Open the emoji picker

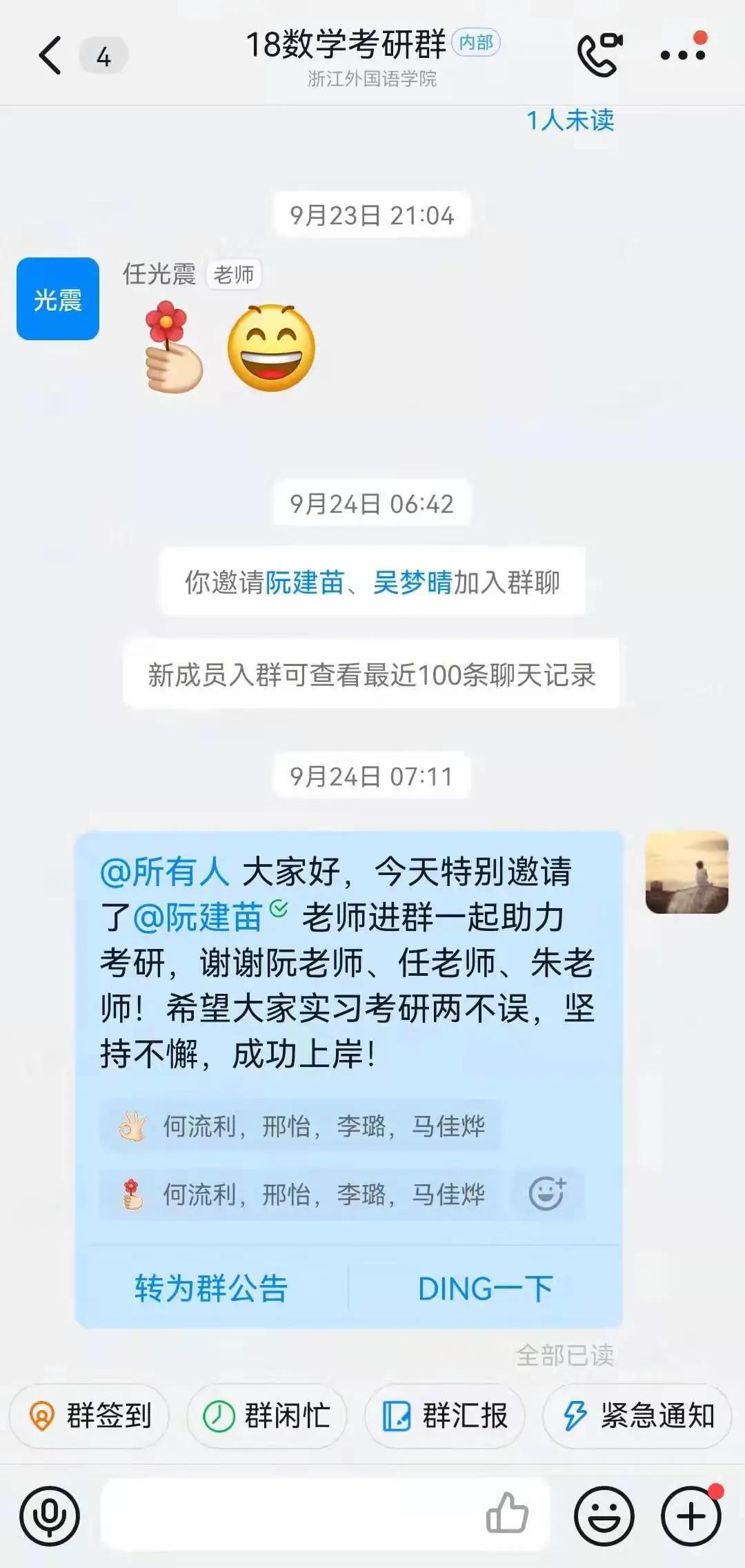tap(604, 1516)
